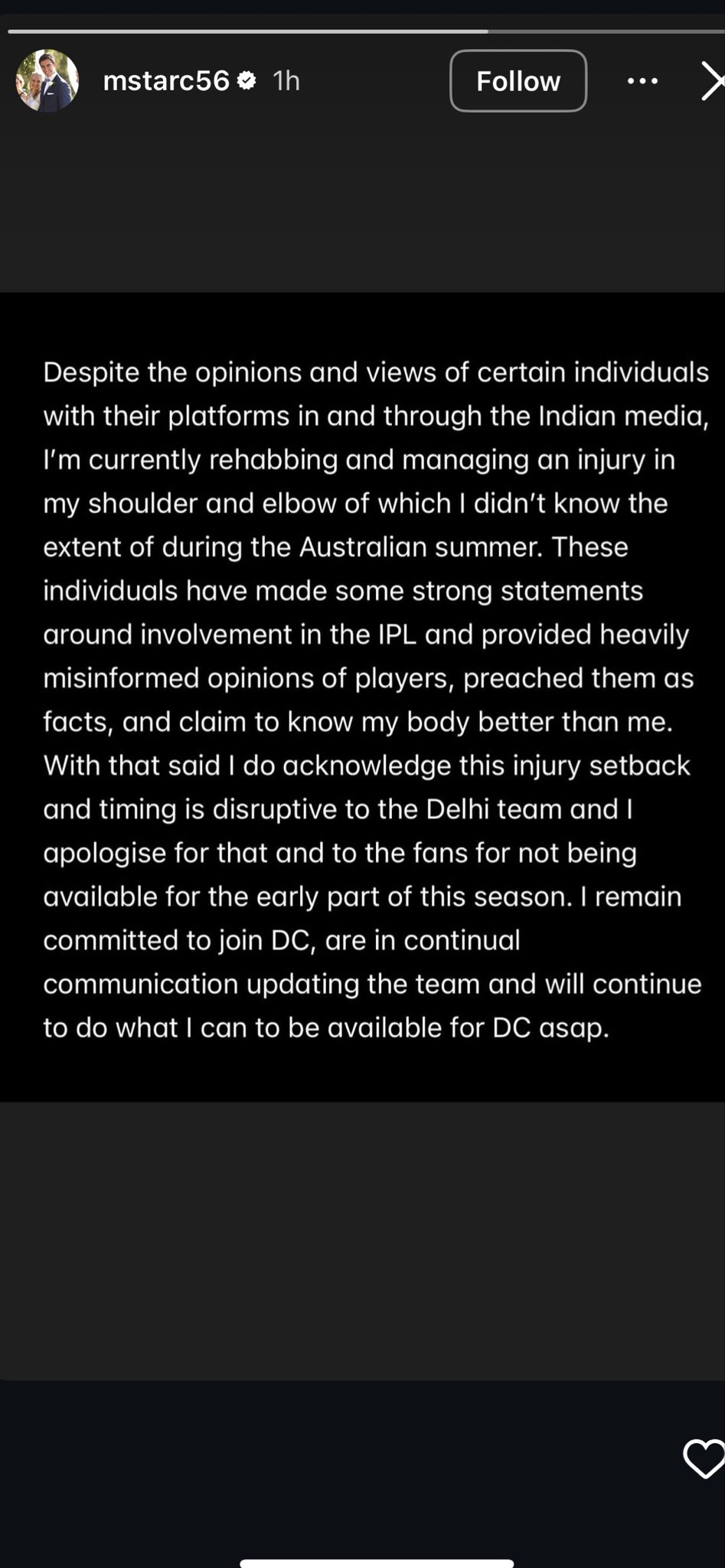Close the story viewer
The width and height of the screenshot is (725, 1568).
coord(711,81)
